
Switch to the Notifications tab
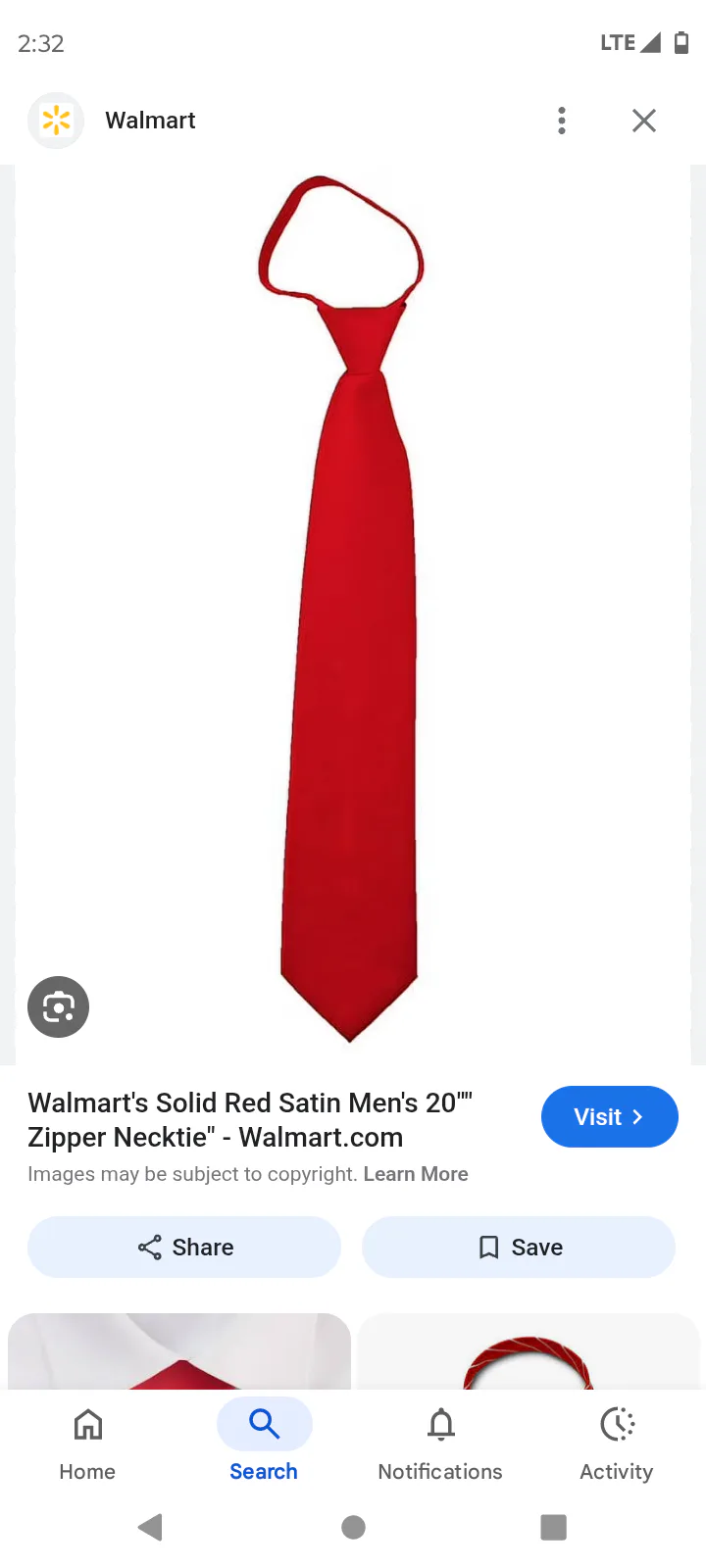440,1443
